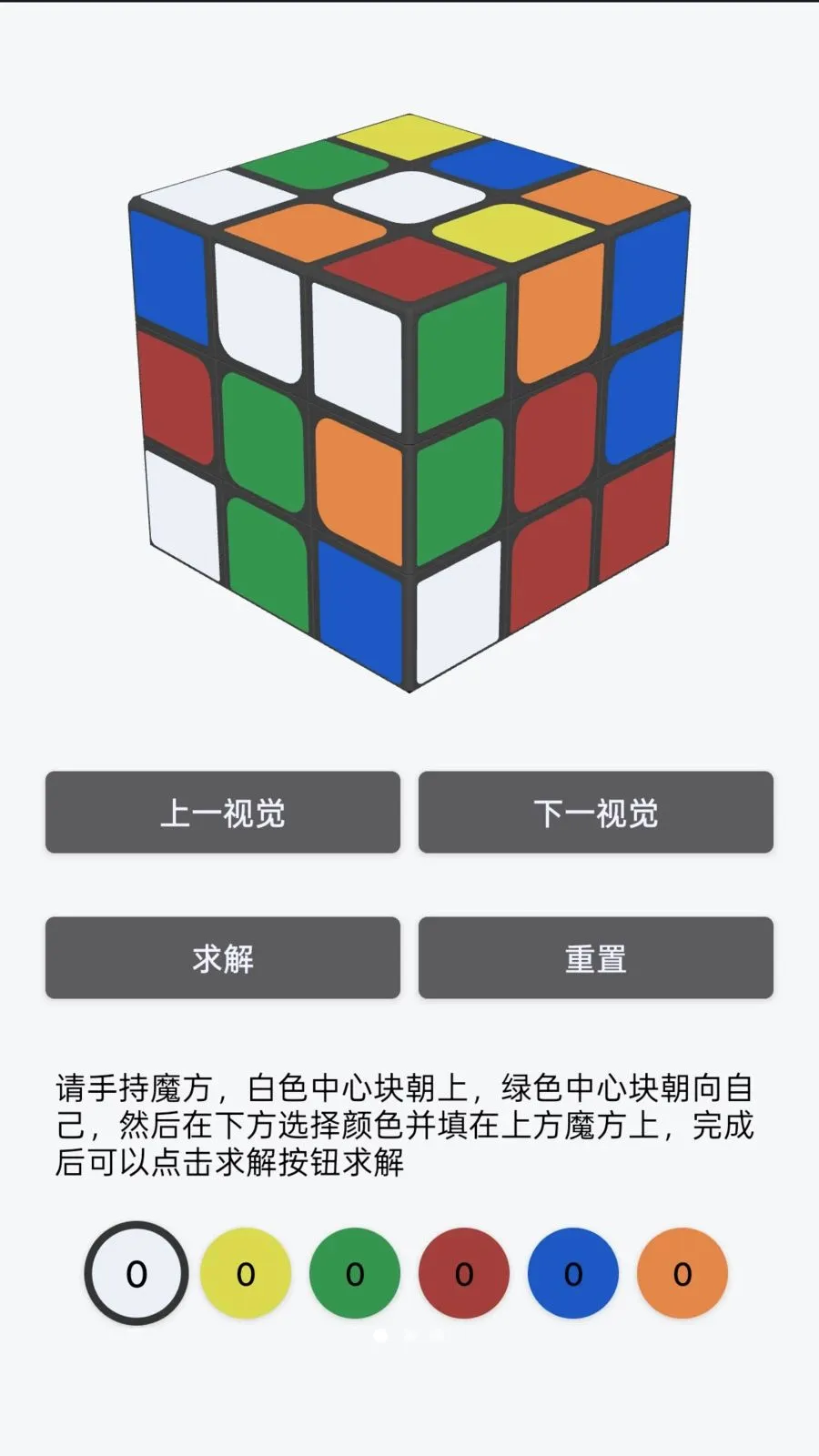Image resolution: width=819 pixels, height=1456 pixels.
Task: Choose the yellow color swatch
Action: click(246, 1273)
